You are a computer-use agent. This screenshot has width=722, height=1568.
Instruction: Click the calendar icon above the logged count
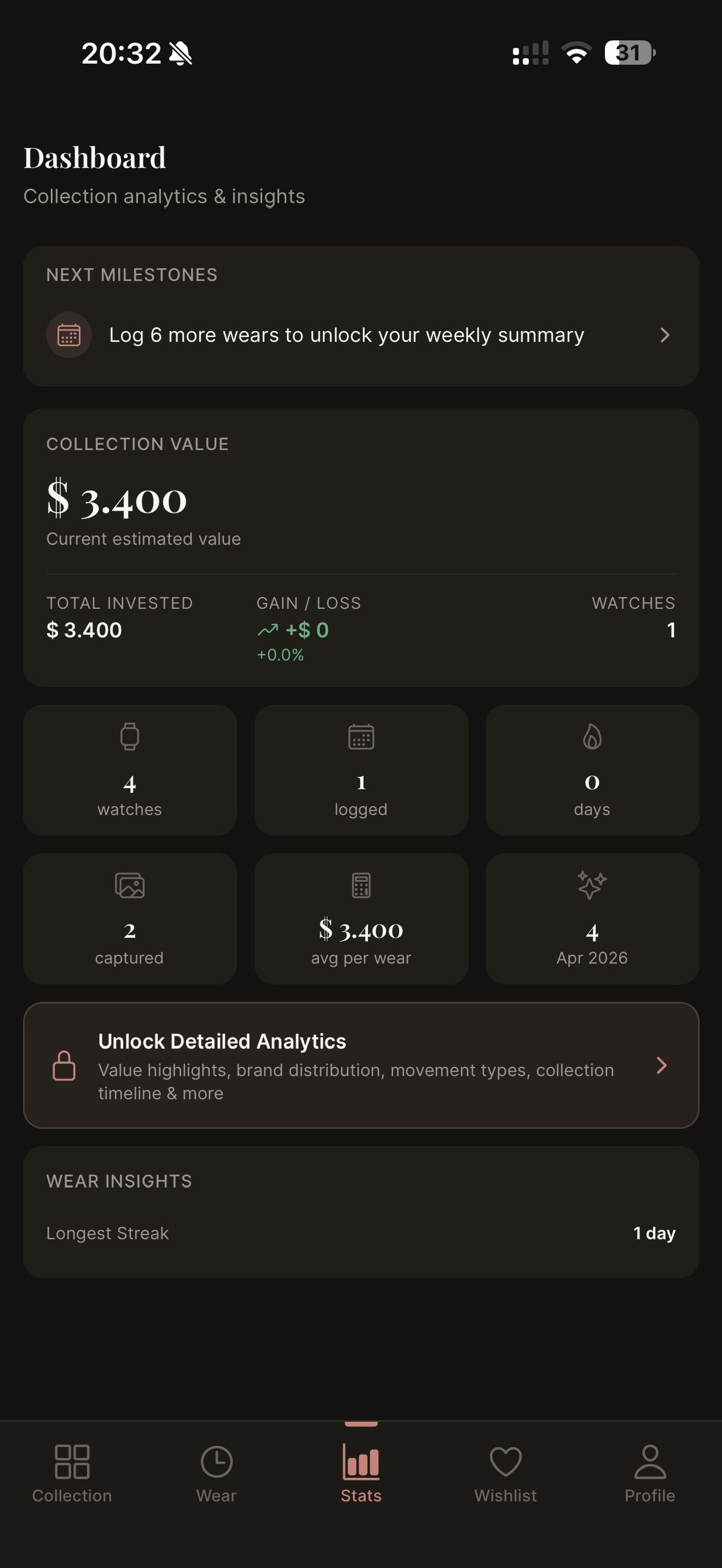(360, 737)
